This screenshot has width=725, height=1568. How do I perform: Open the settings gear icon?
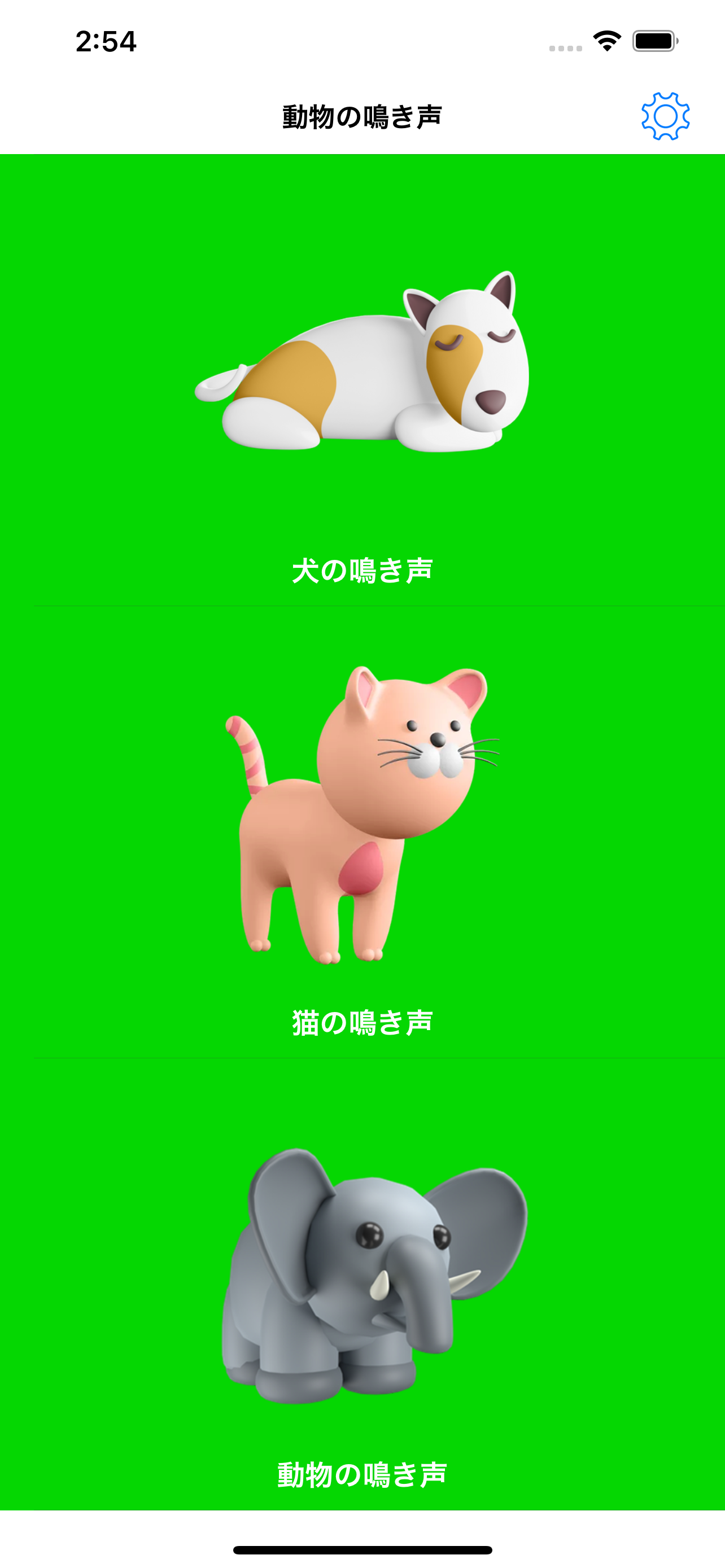pyautogui.click(x=665, y=115)
